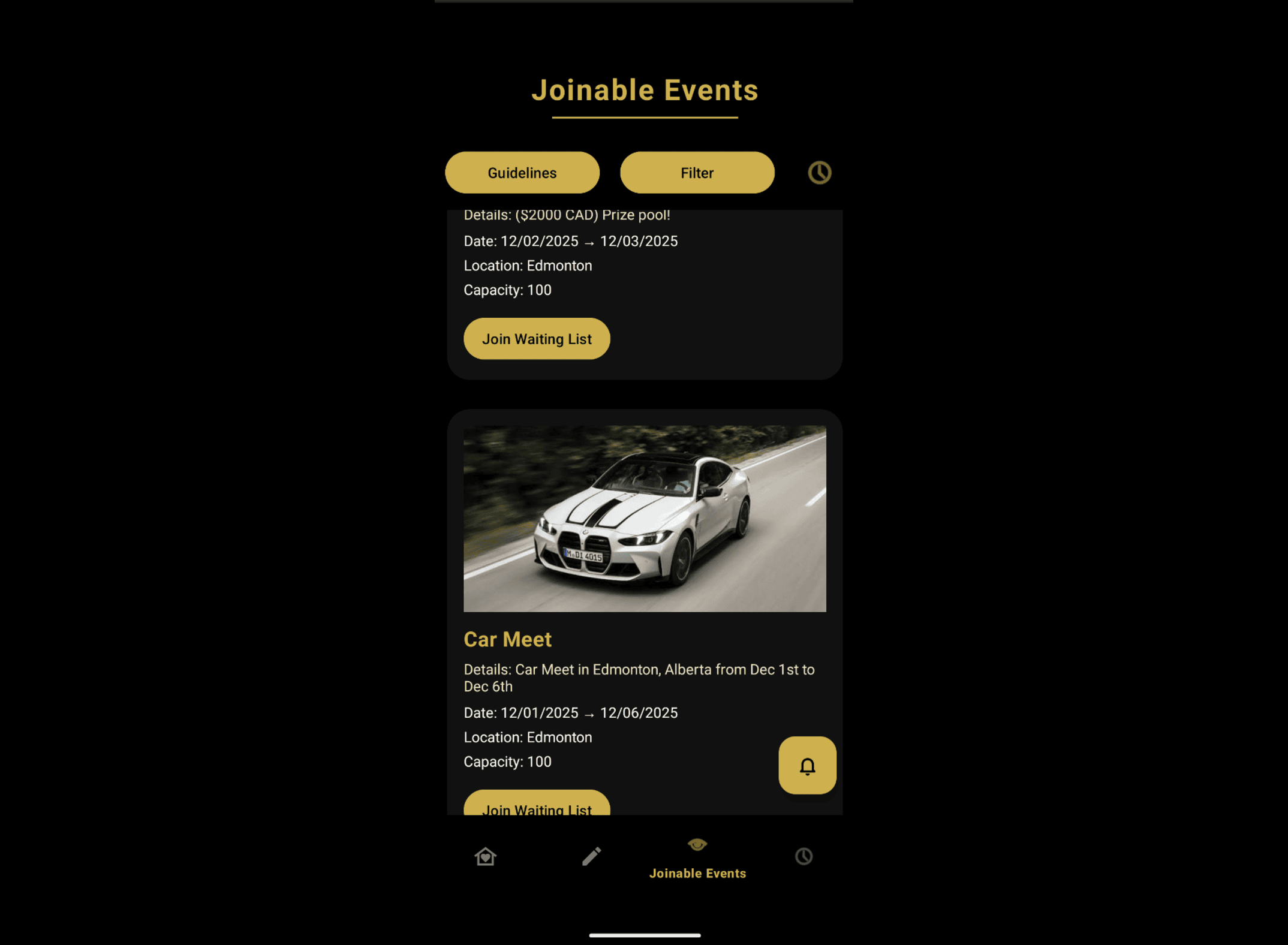Join waiting list for the $2000 CAD prize event

[x=537, y=339]
